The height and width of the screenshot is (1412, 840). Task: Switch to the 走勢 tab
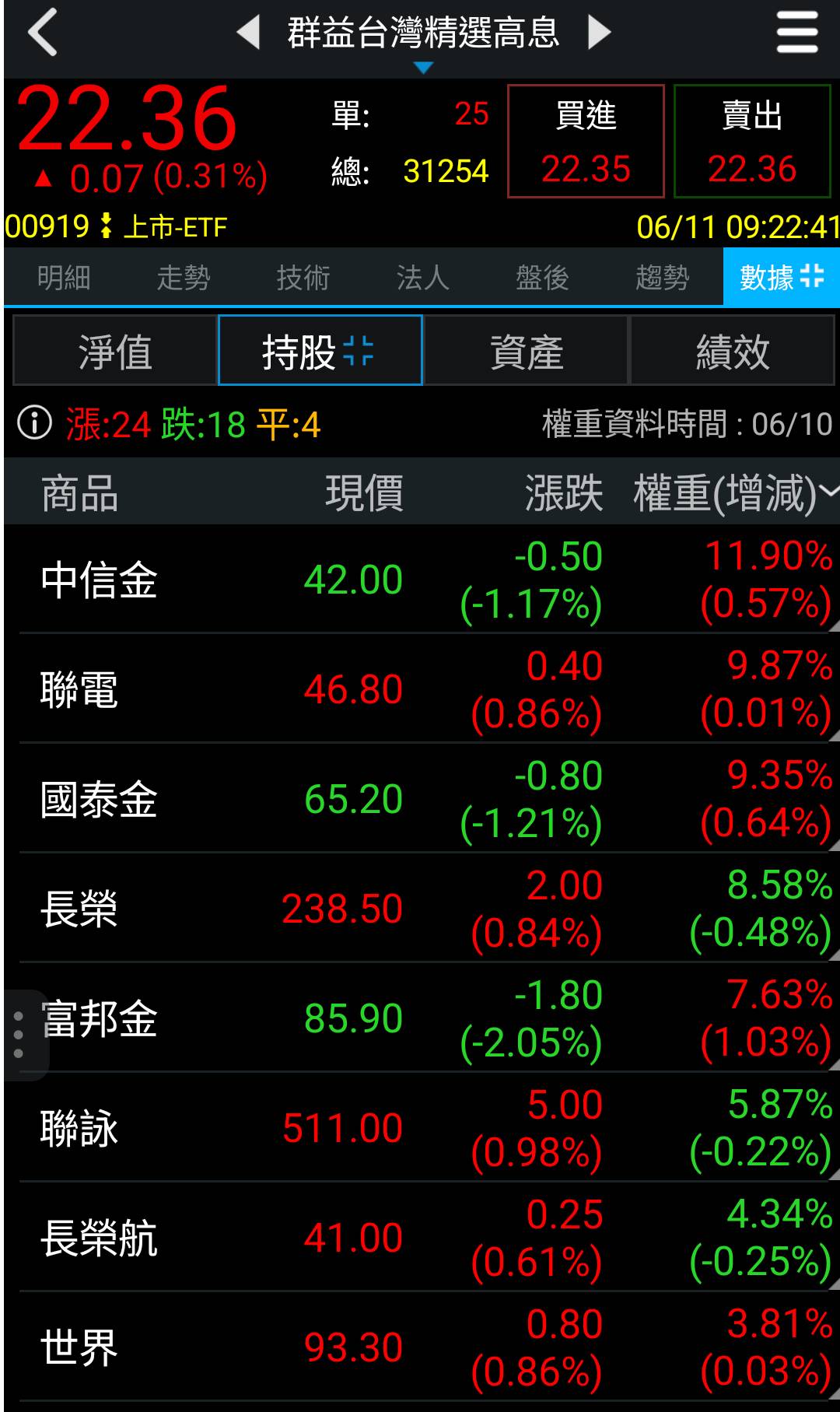coord(184,277)
